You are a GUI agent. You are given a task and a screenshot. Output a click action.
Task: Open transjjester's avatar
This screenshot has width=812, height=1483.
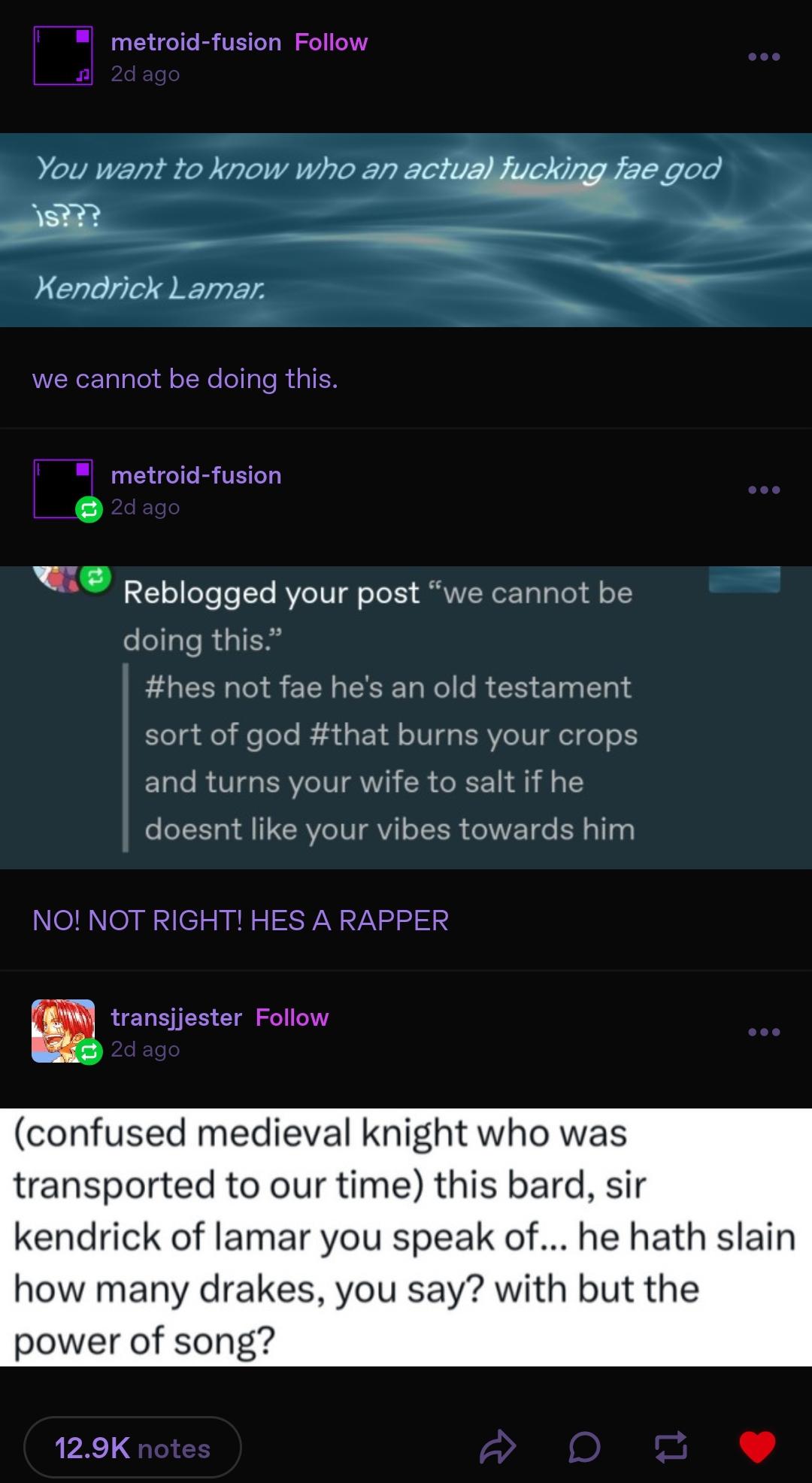tap(63, 1030)
